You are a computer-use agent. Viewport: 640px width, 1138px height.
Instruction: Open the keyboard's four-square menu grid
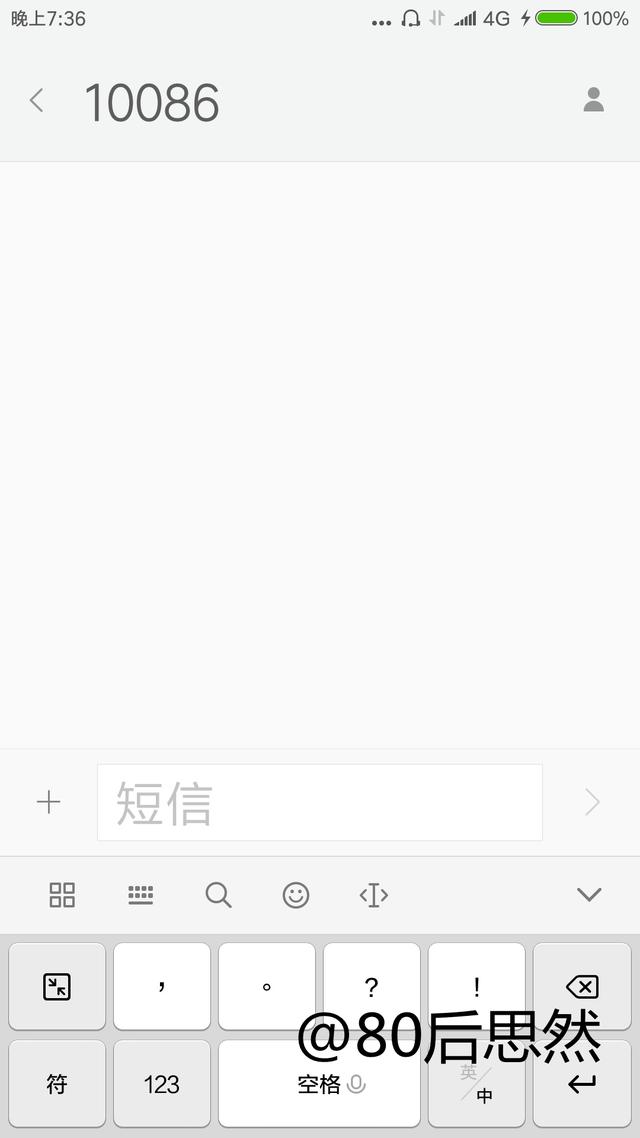(62, 895)
